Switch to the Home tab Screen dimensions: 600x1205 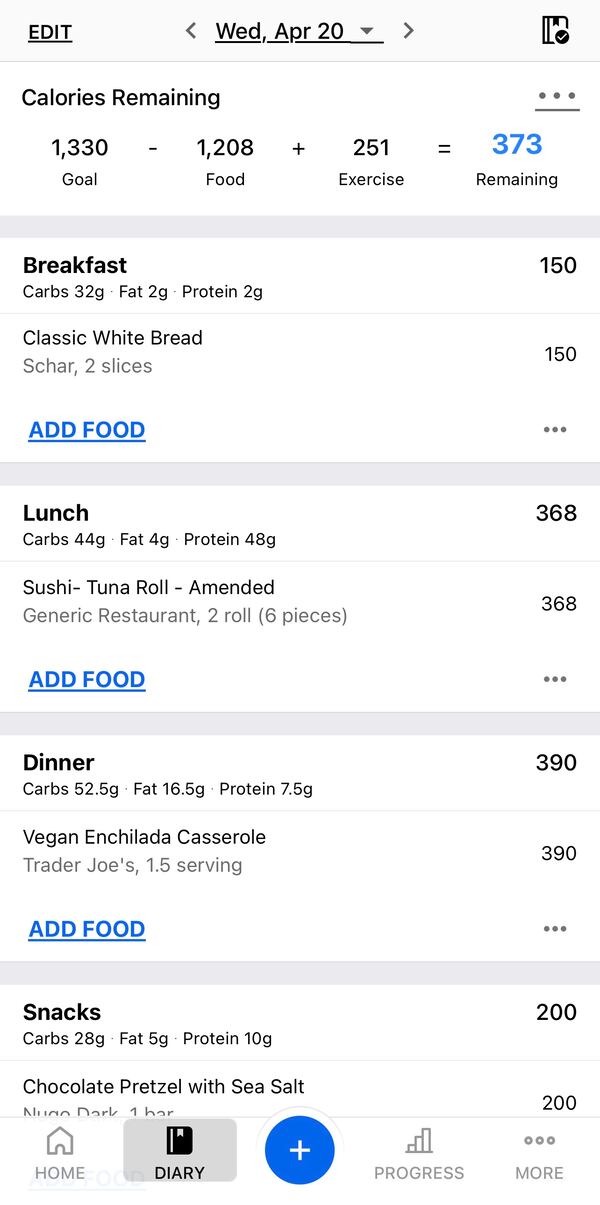point(60,1152)
